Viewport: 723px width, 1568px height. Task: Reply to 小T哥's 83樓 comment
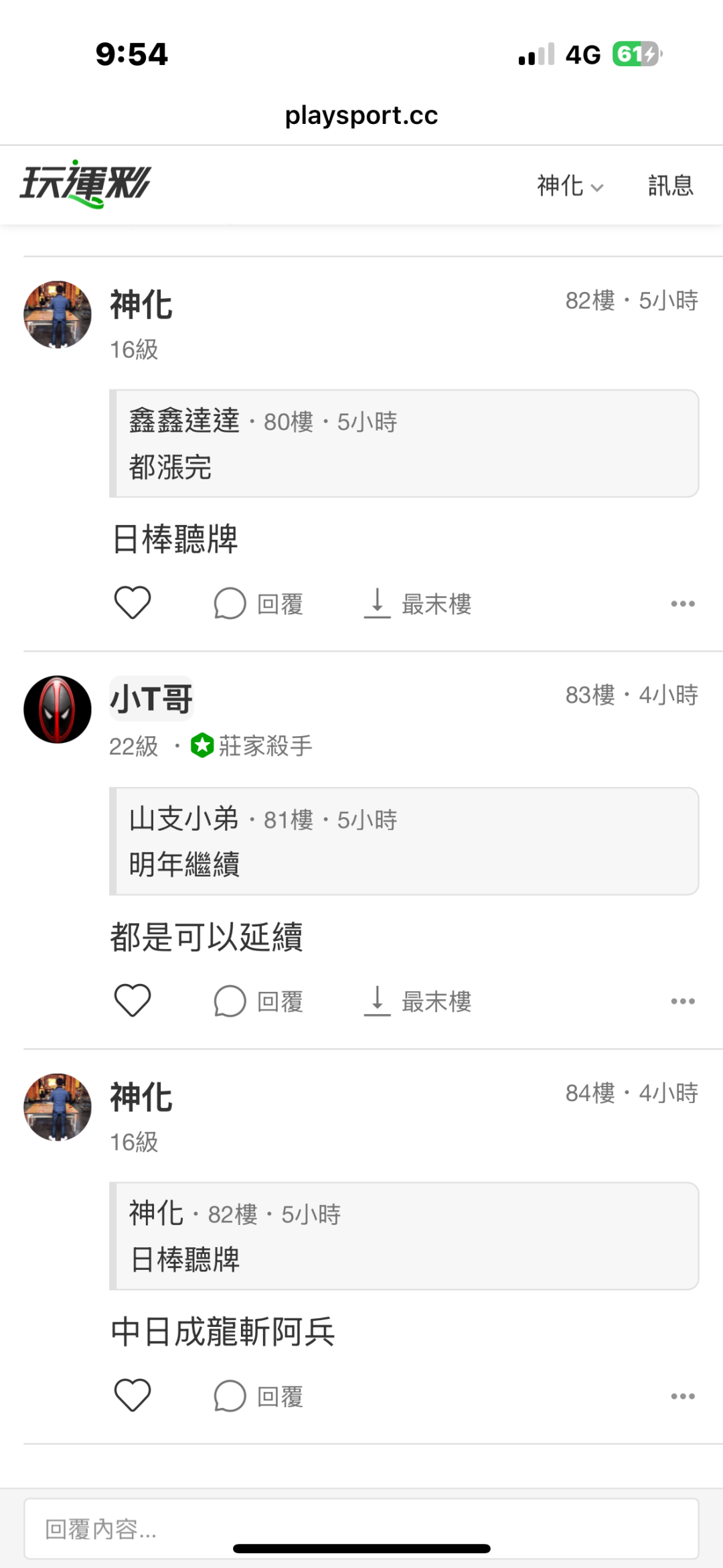click(x=258, y=1002)
